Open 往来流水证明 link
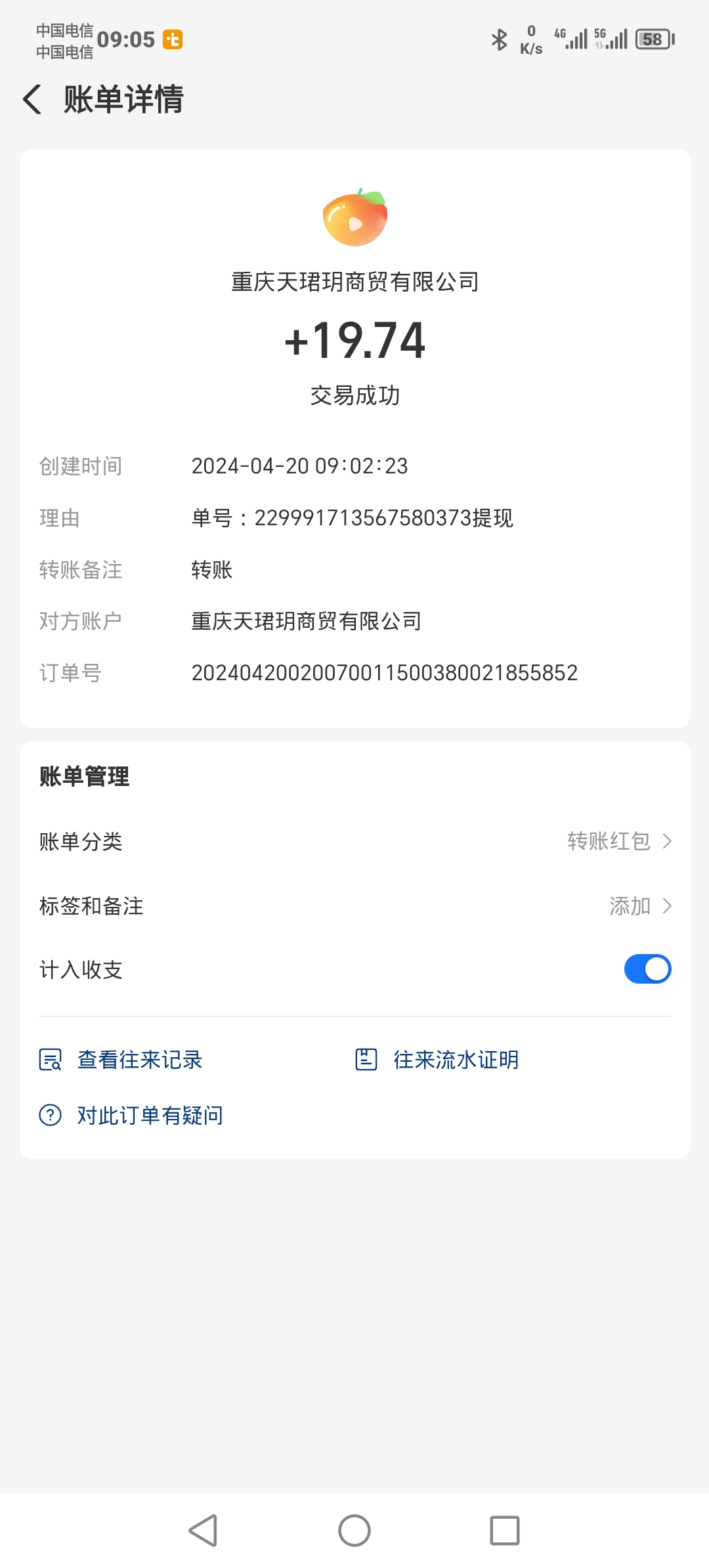 (x=437, y=1060)
